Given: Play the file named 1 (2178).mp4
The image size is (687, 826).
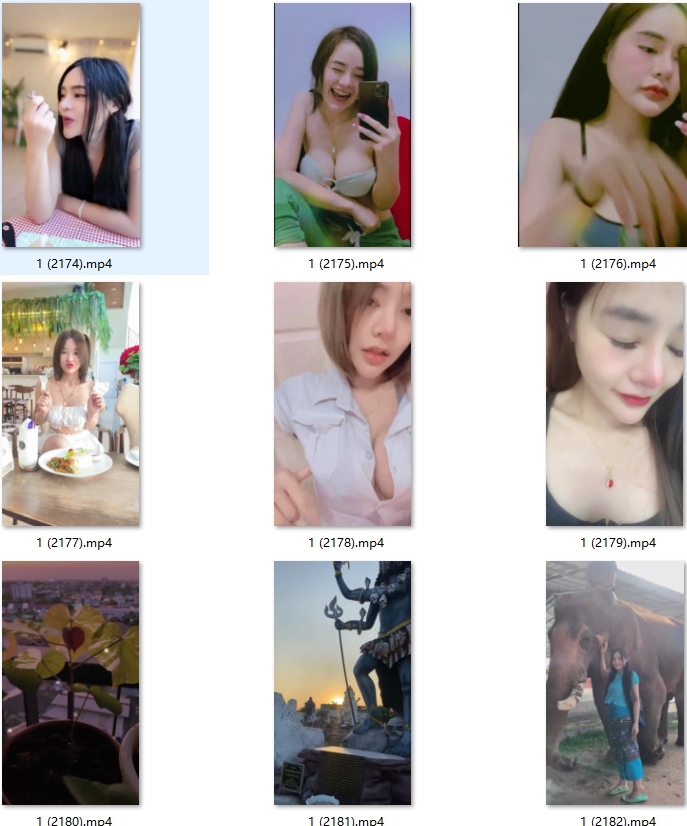Looking at the screenshot, I should 343,404.
